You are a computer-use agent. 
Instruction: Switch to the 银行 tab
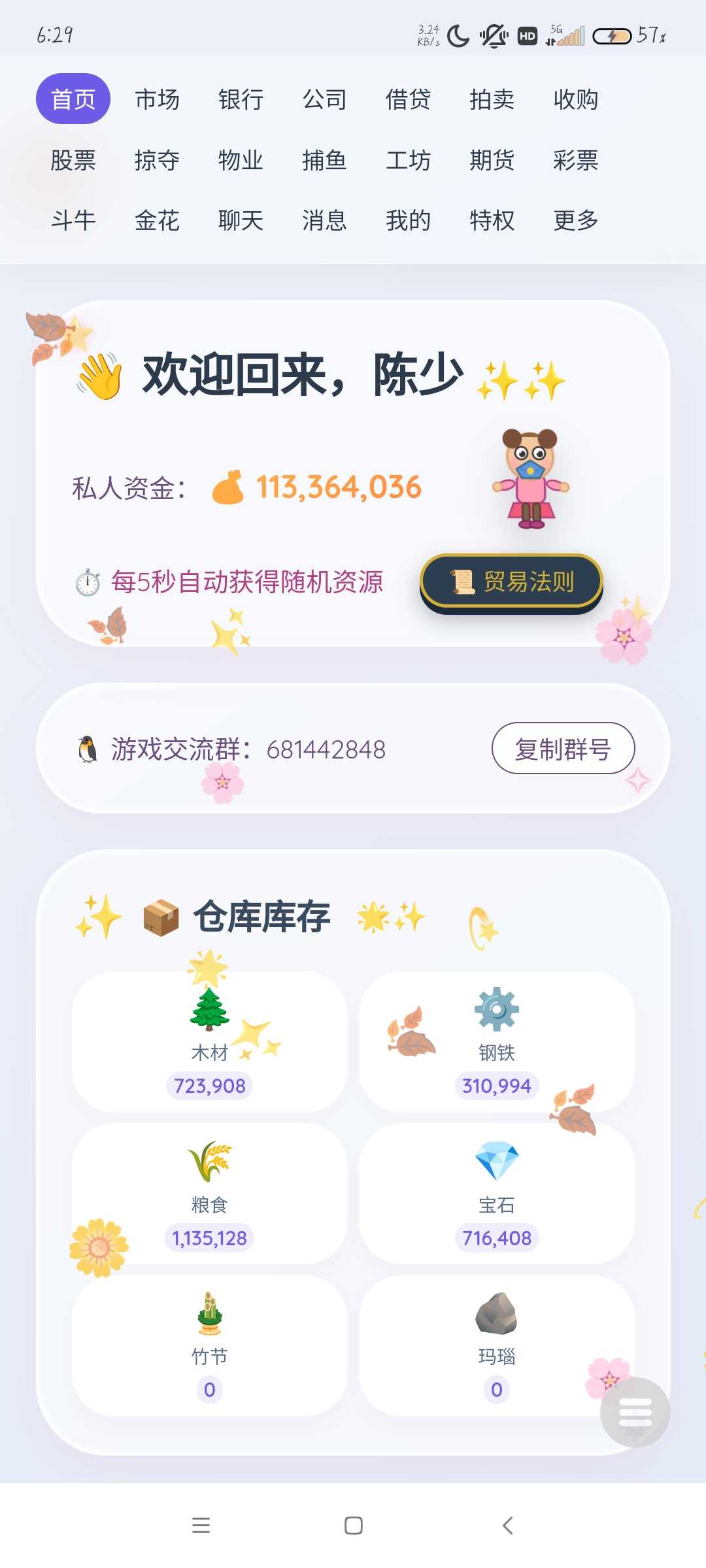click(241, 99)
